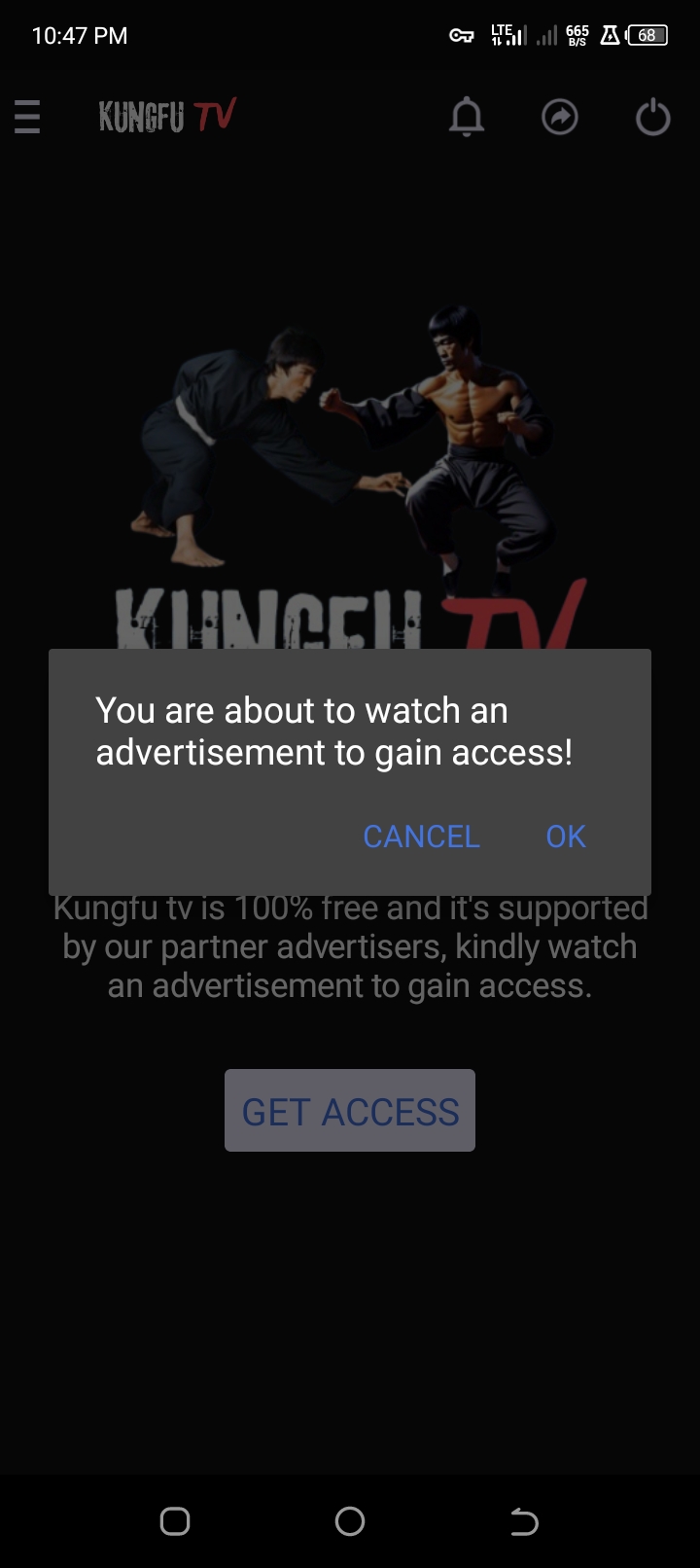Tap the Get Access button
The height and width of the screenshot is (1568, 700).
(350, 1111)
